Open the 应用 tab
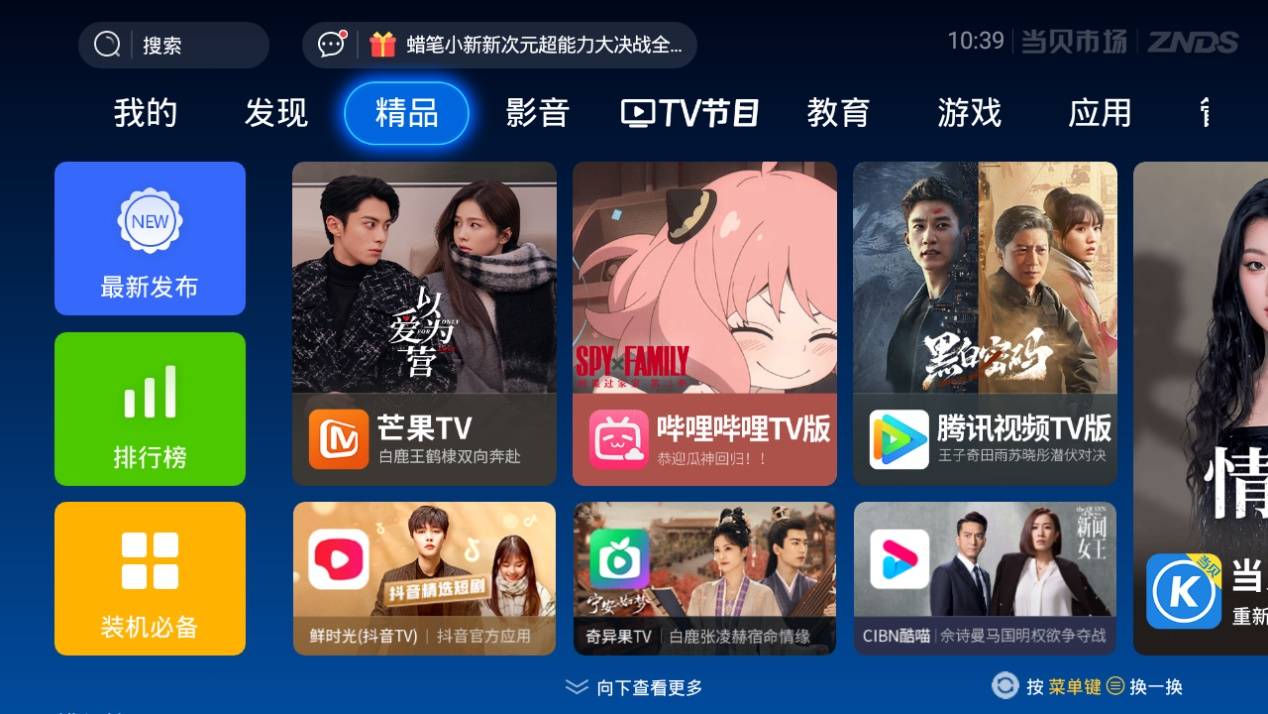The width and height of the screenshot is (1268, 714). click(x=1100, y=113)
